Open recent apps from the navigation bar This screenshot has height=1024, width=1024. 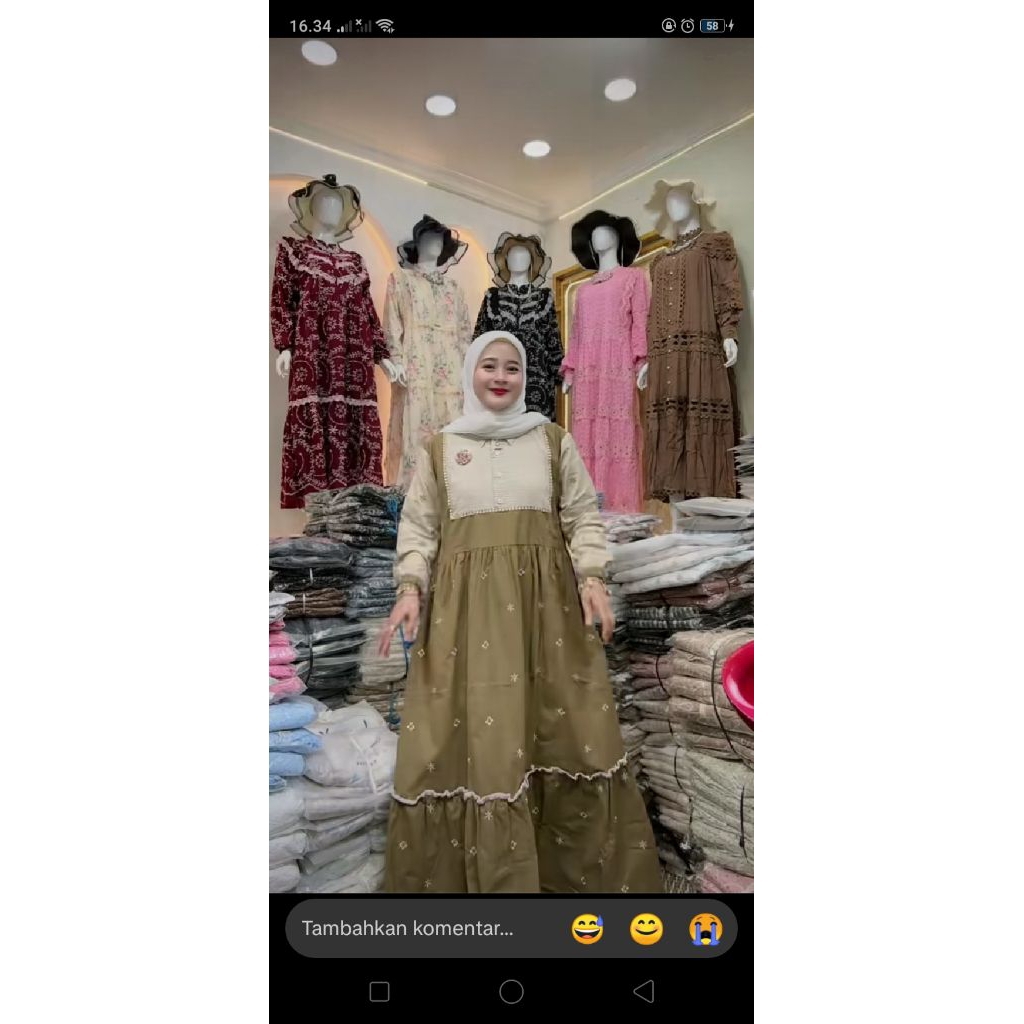(x=379, y=991)
